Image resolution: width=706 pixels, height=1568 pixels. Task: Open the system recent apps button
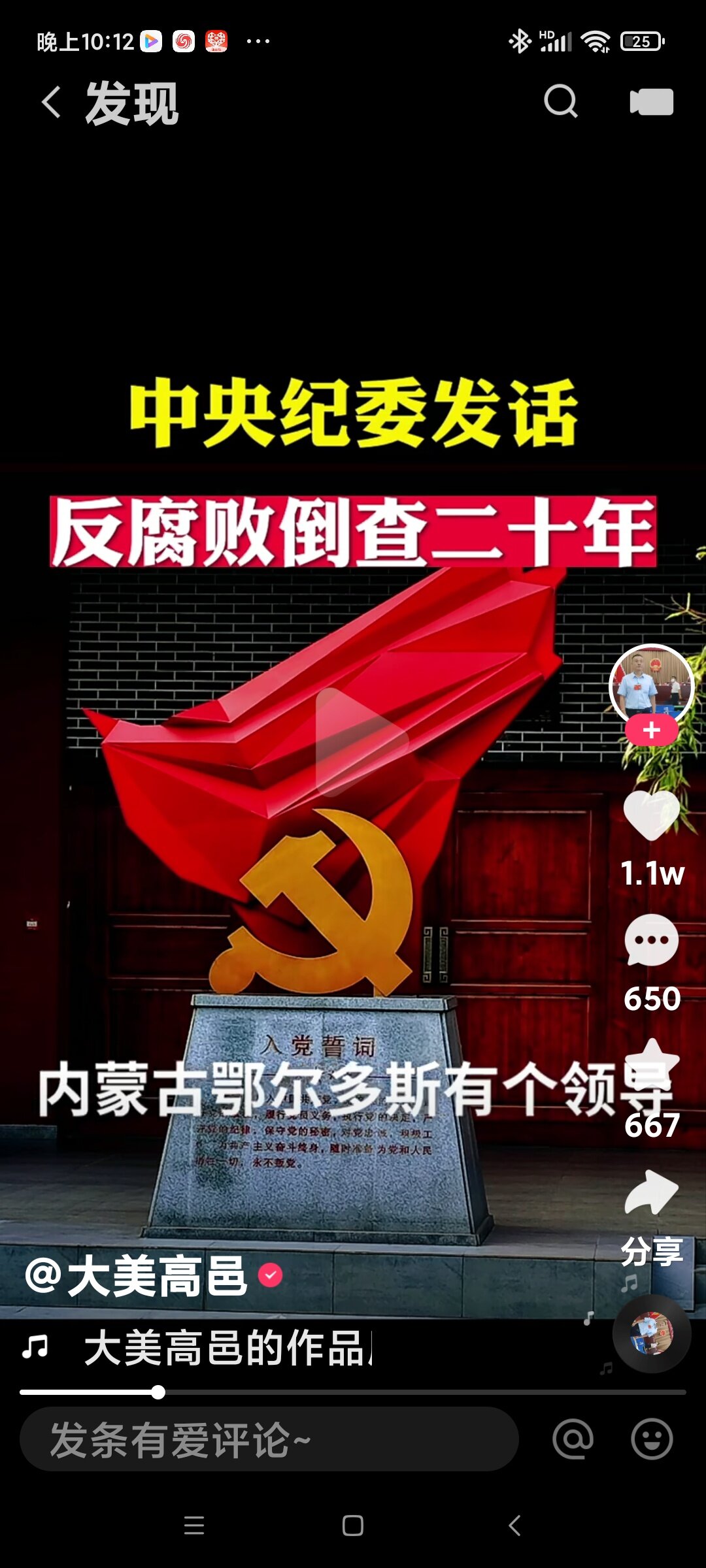pyautogui.click(x=194, y=1526)
